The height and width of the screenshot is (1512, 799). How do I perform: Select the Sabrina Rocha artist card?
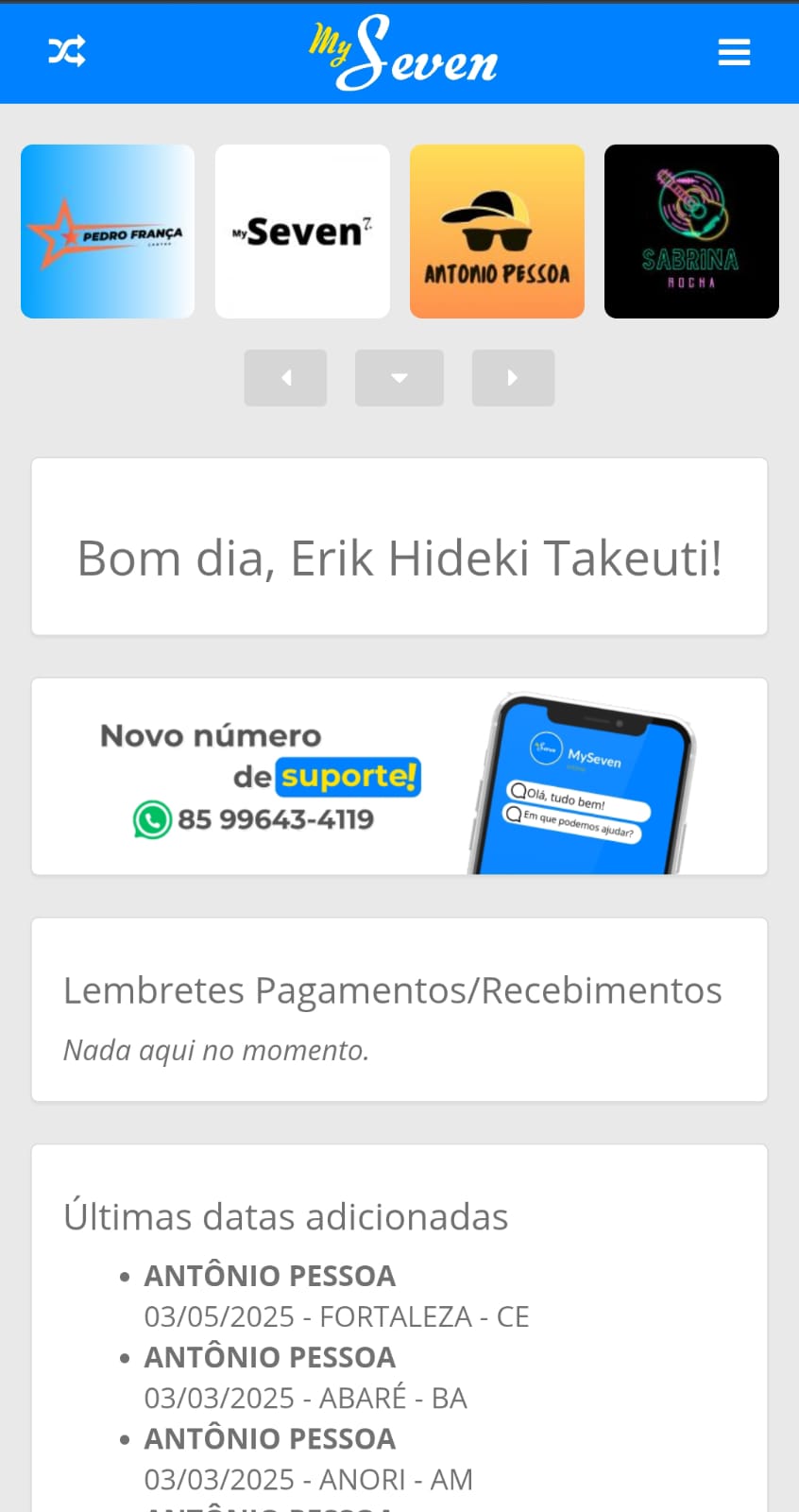pyautogui.click(x=691, y=231)
